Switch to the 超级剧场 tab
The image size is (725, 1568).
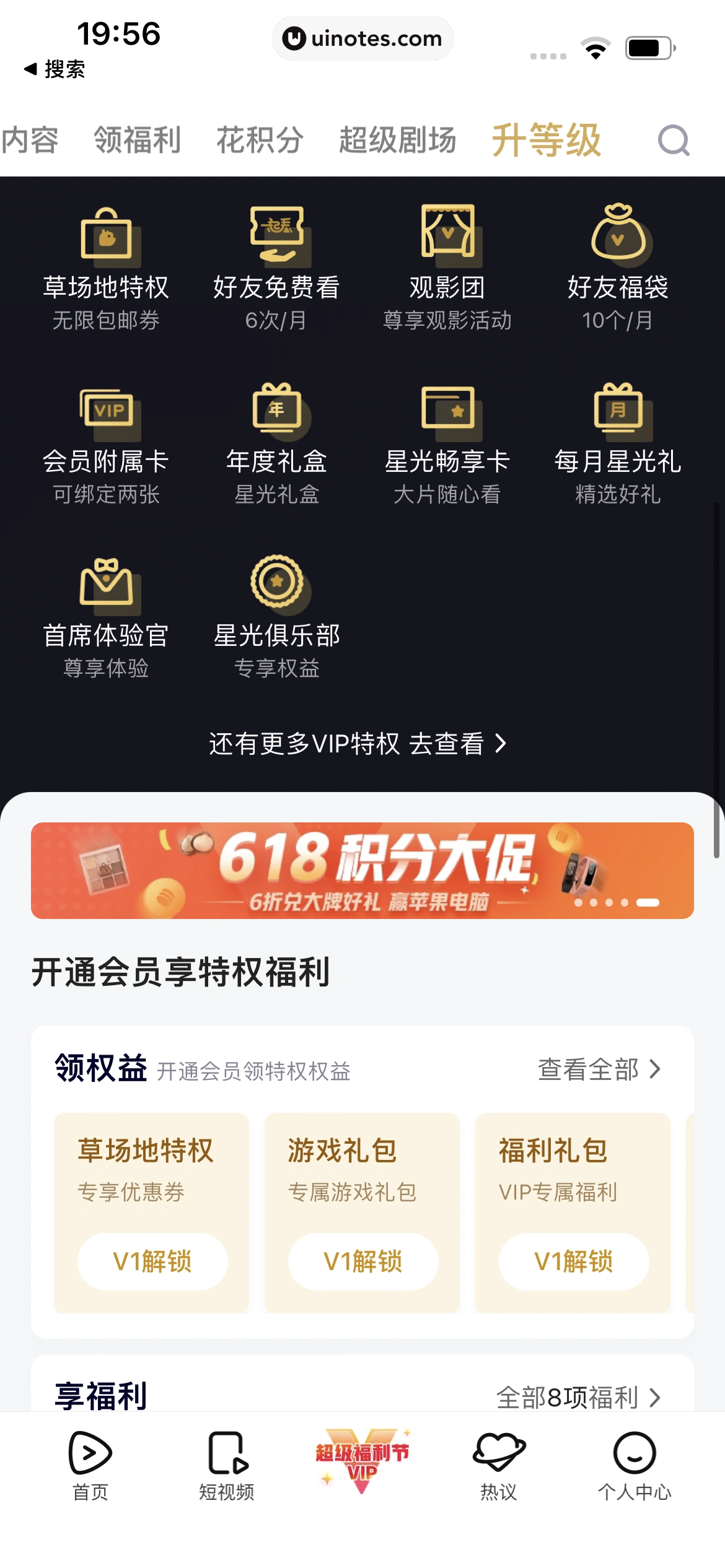coord(397,140)
